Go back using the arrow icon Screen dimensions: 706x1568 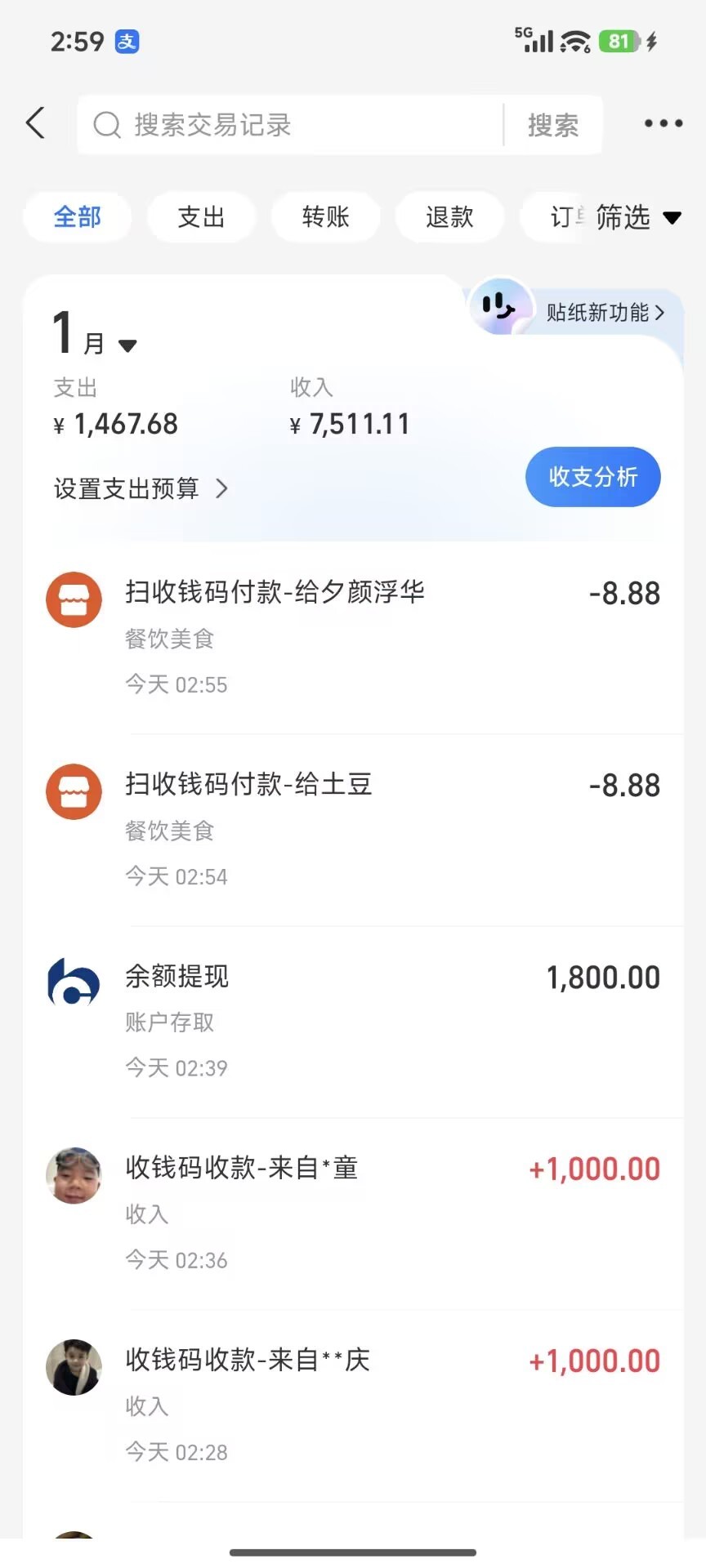(x=36, y=123)
